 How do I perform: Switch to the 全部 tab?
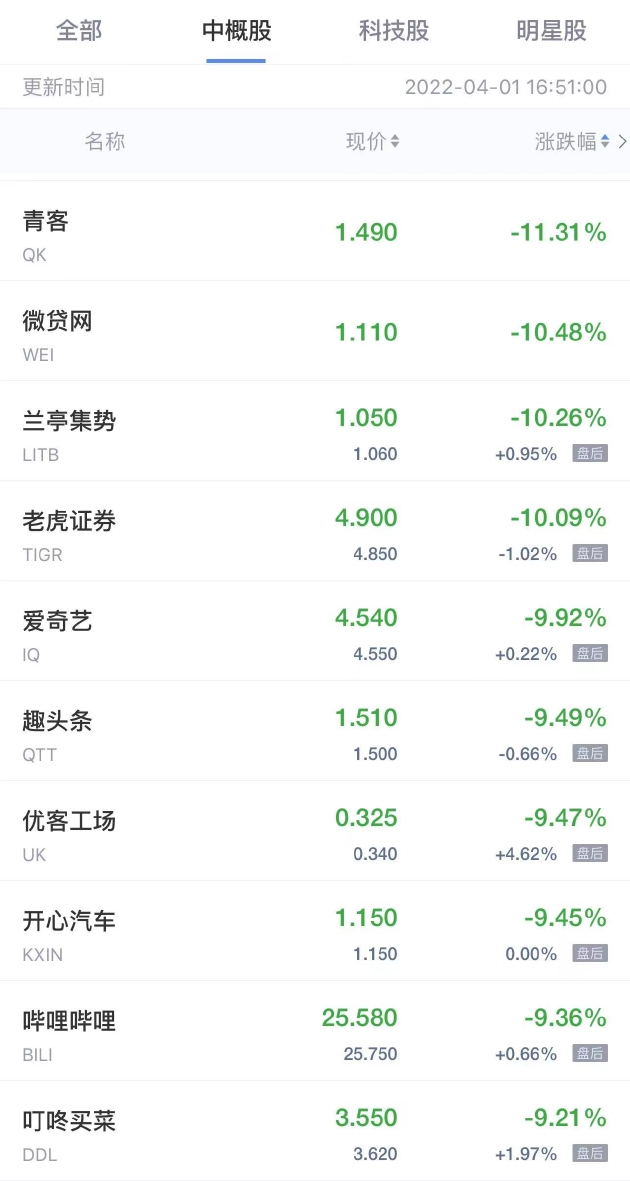[78, 32]
